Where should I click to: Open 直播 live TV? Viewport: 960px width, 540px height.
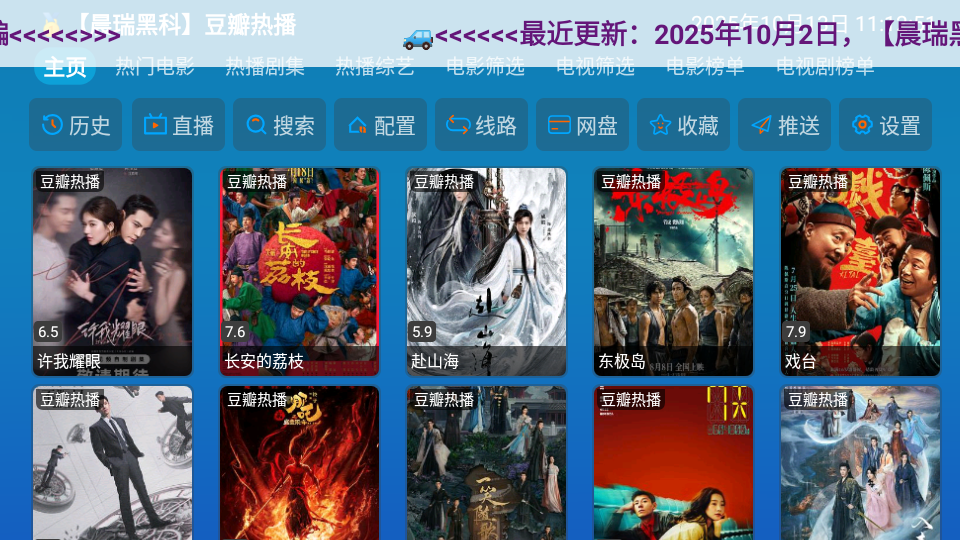pyautogui.click(x=178, y=125)
